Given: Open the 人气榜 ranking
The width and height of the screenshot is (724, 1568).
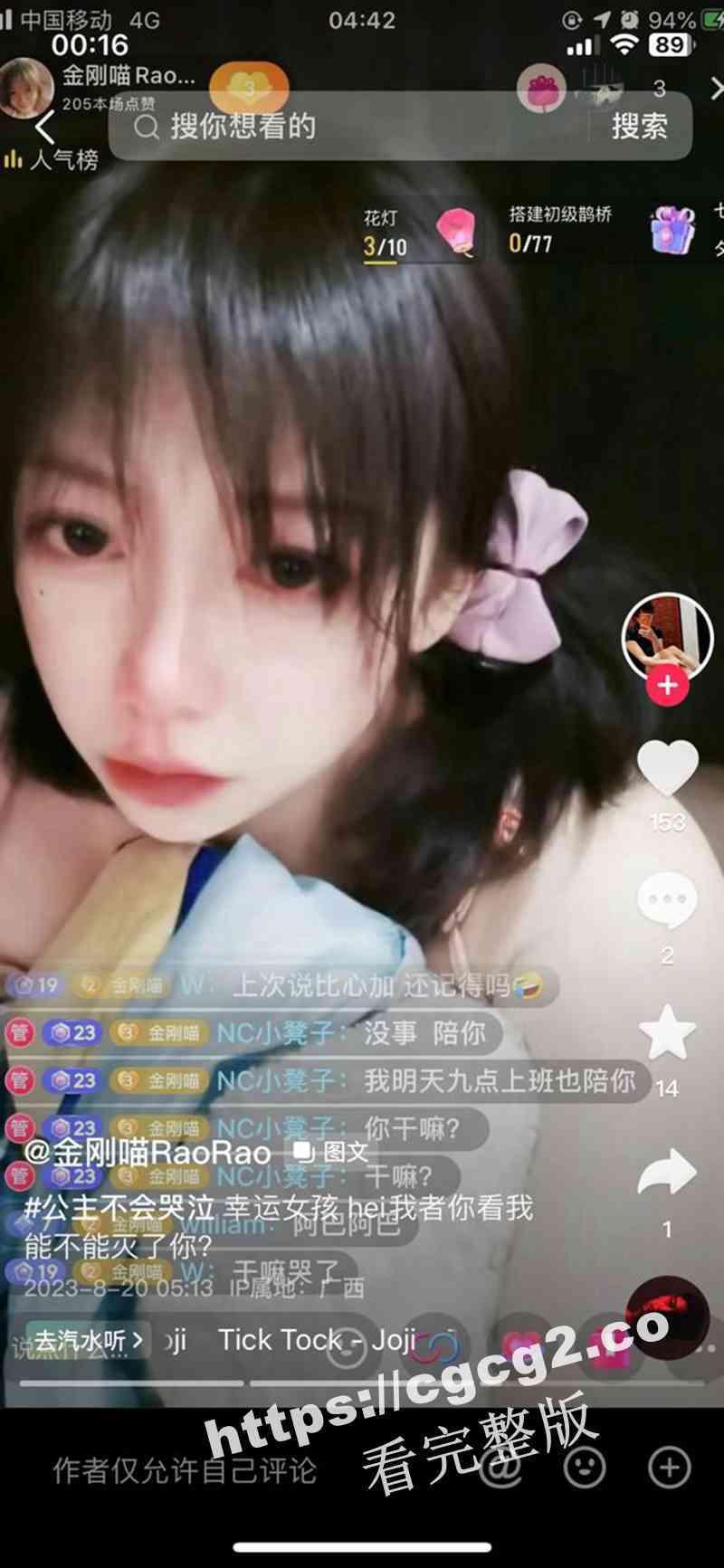Looking at the screenshot, I should [x=52, y=160].
